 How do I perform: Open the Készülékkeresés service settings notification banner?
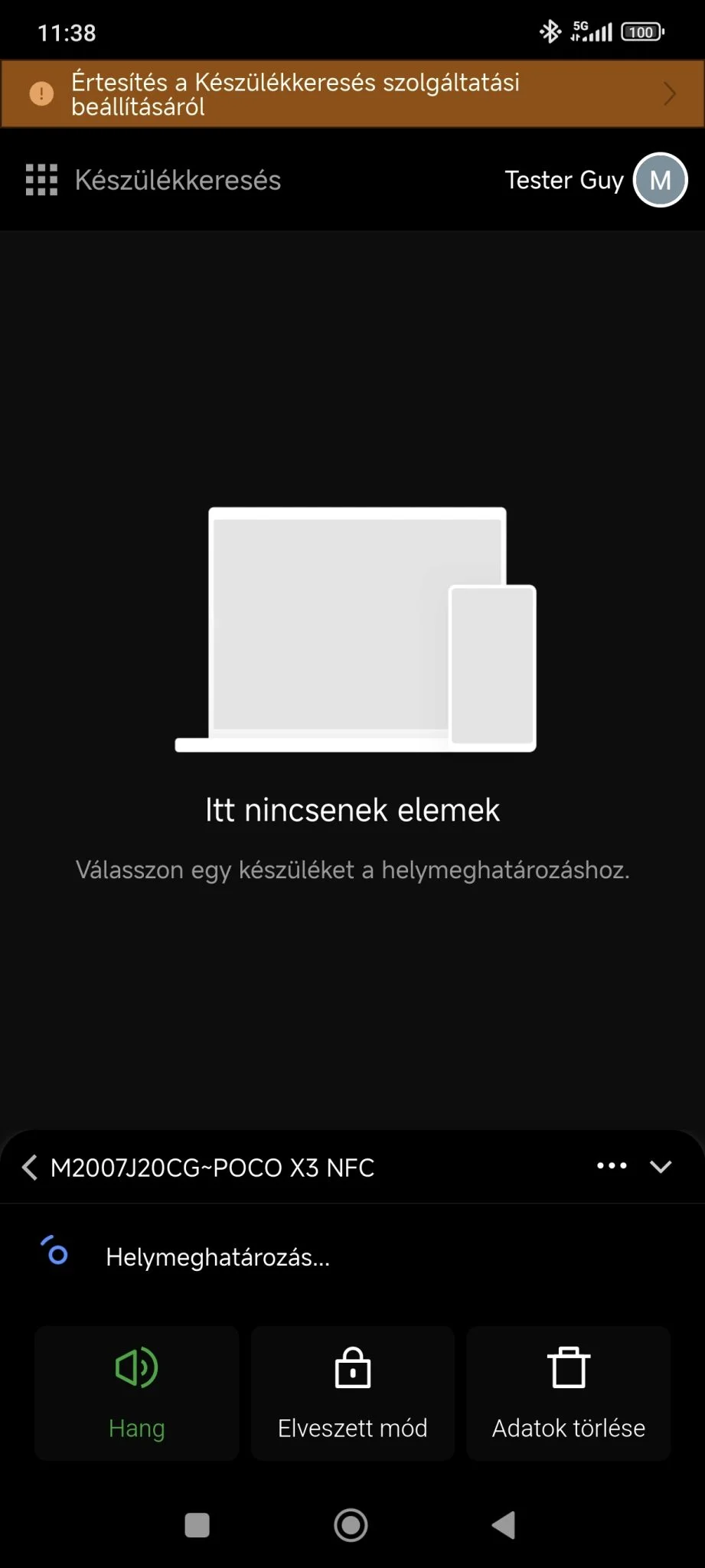pos(352,93)
